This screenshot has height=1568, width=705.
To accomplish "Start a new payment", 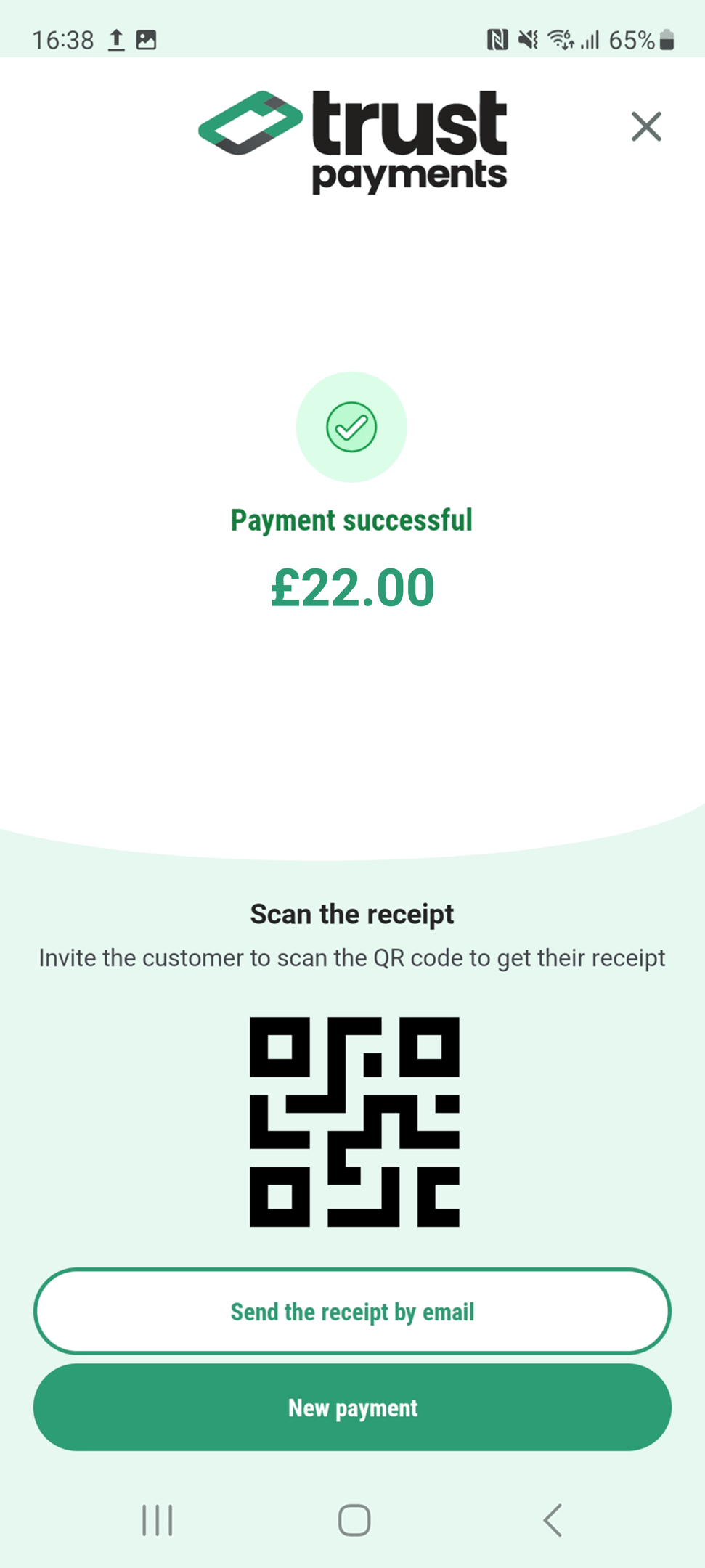I will [352, 1408].
